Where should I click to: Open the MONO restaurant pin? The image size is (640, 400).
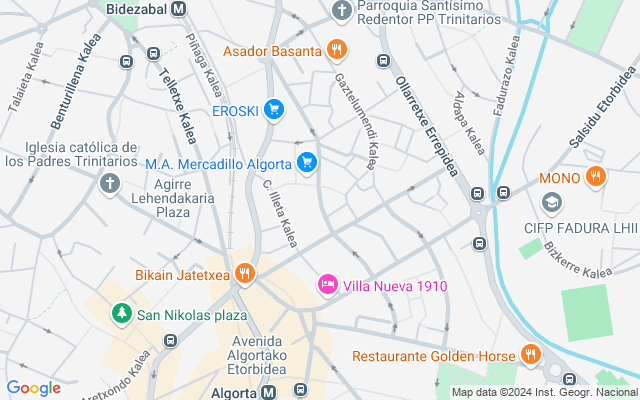click(596, 177)
